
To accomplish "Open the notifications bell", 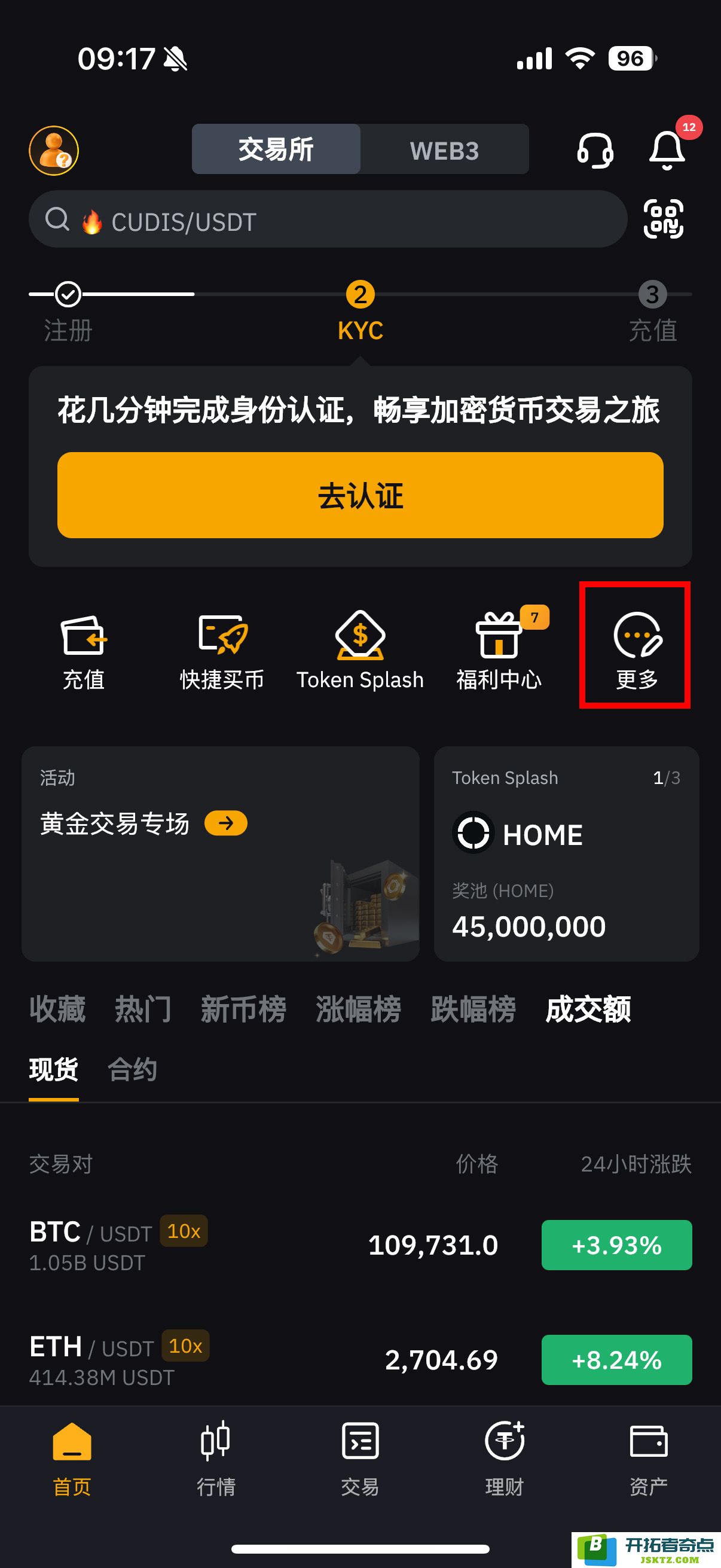I will coord(667,150).
